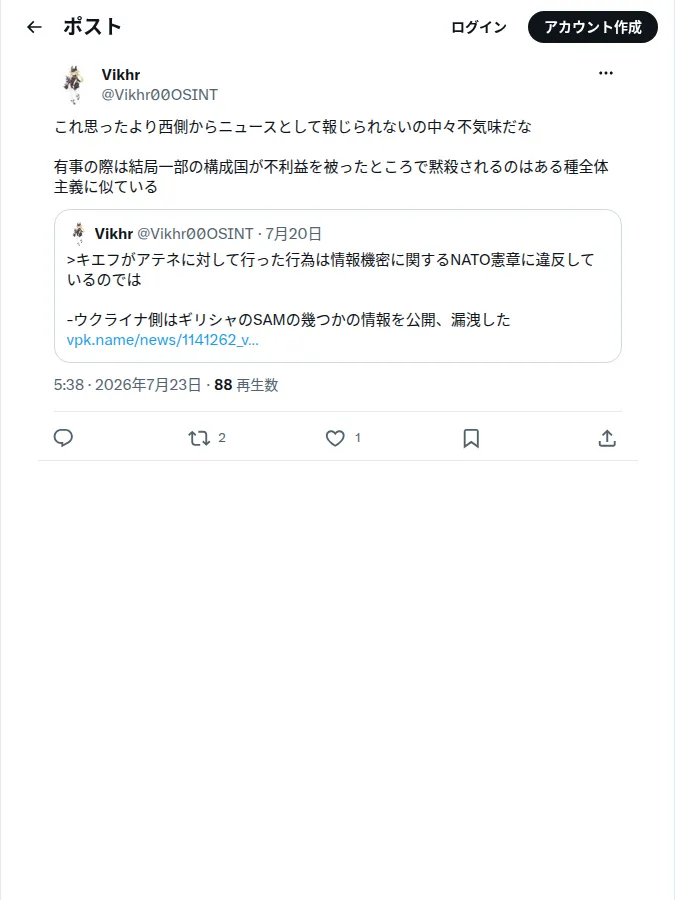Like this post with the heart
Image resolution: width=675 pixels, height=900 pixels.
tap(335, 439)
